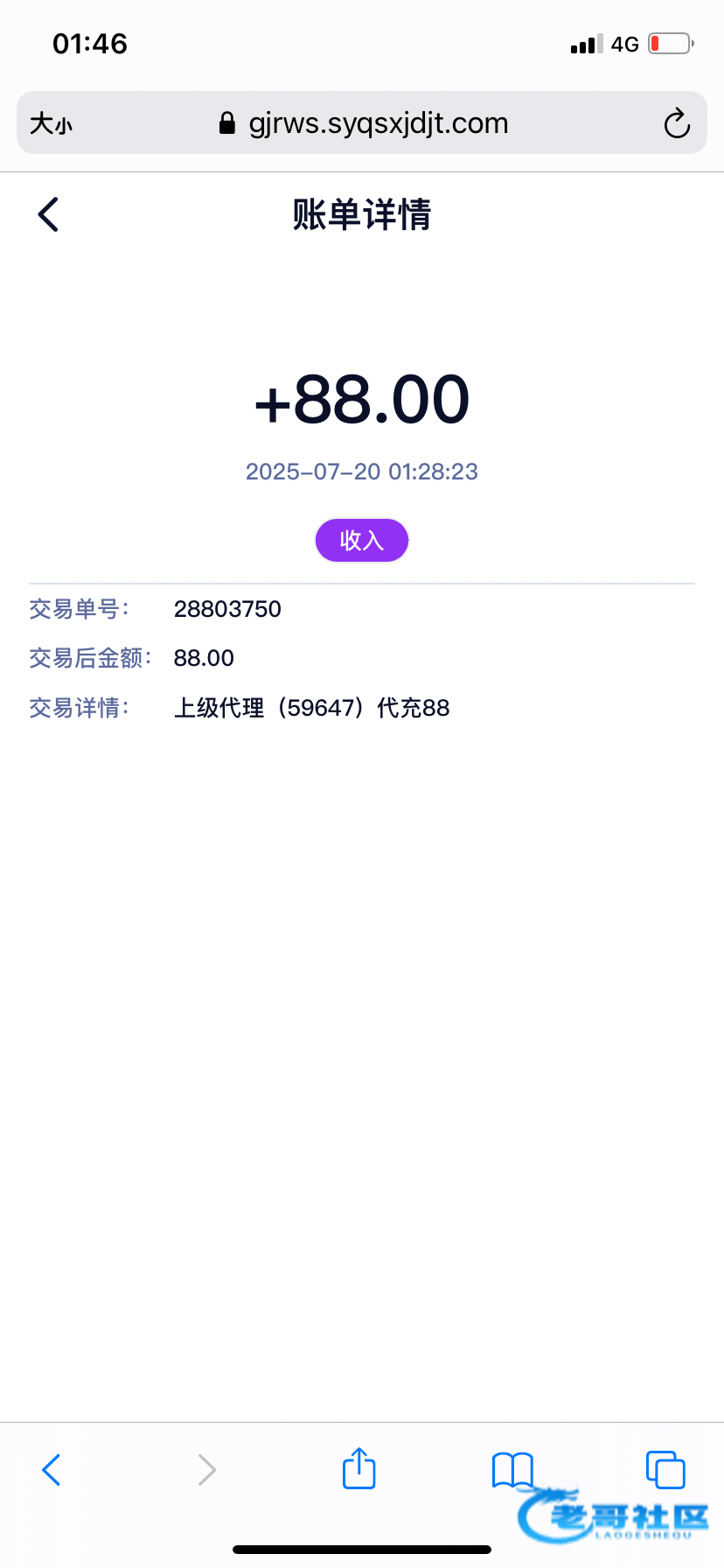
Task: Open Safari bookmarks
Action: (512, 1470)
